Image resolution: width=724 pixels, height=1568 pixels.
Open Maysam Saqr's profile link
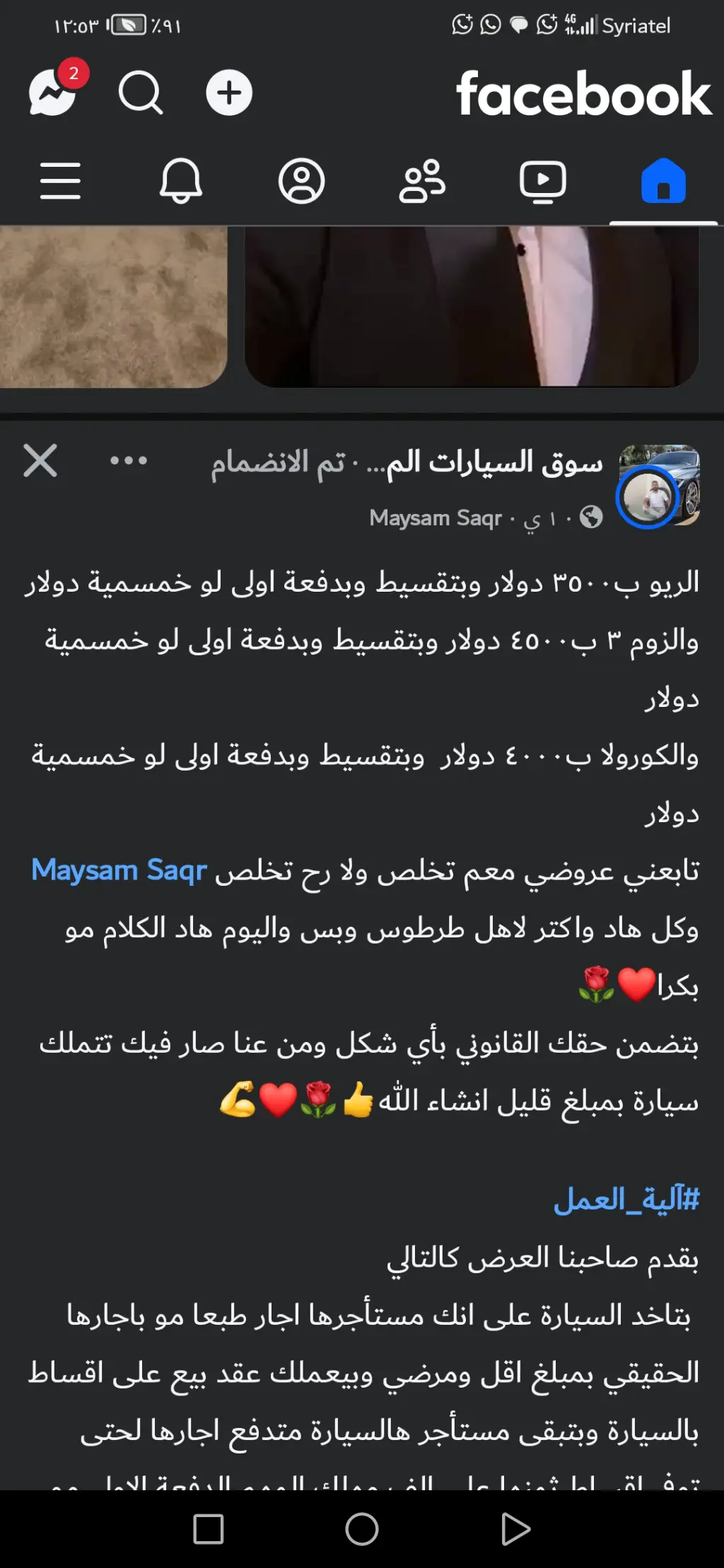tap(119, 871)
